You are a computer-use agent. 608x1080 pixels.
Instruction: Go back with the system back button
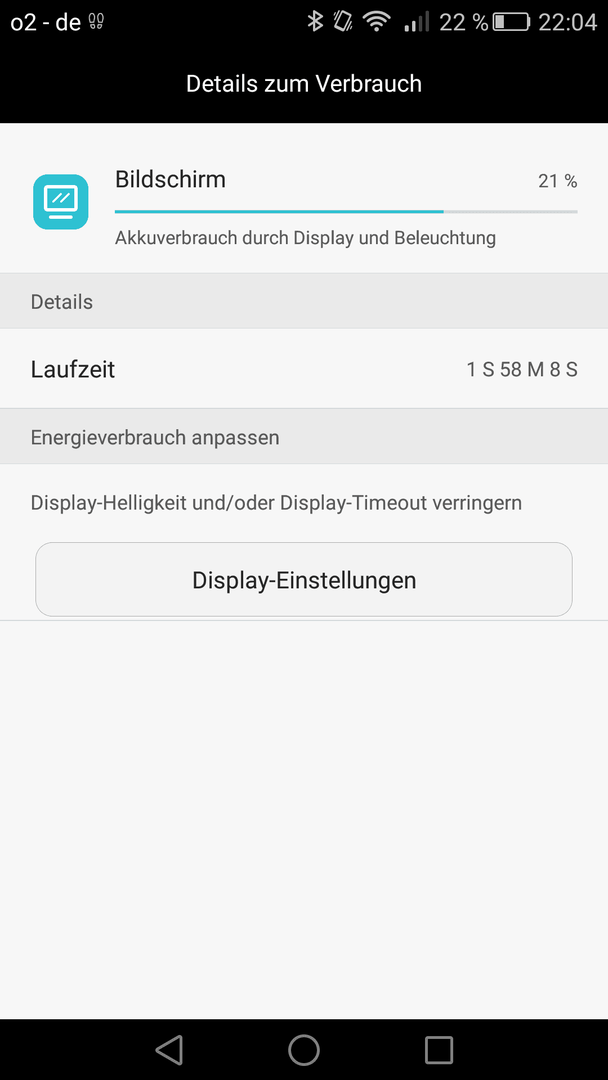(169, 1050)
